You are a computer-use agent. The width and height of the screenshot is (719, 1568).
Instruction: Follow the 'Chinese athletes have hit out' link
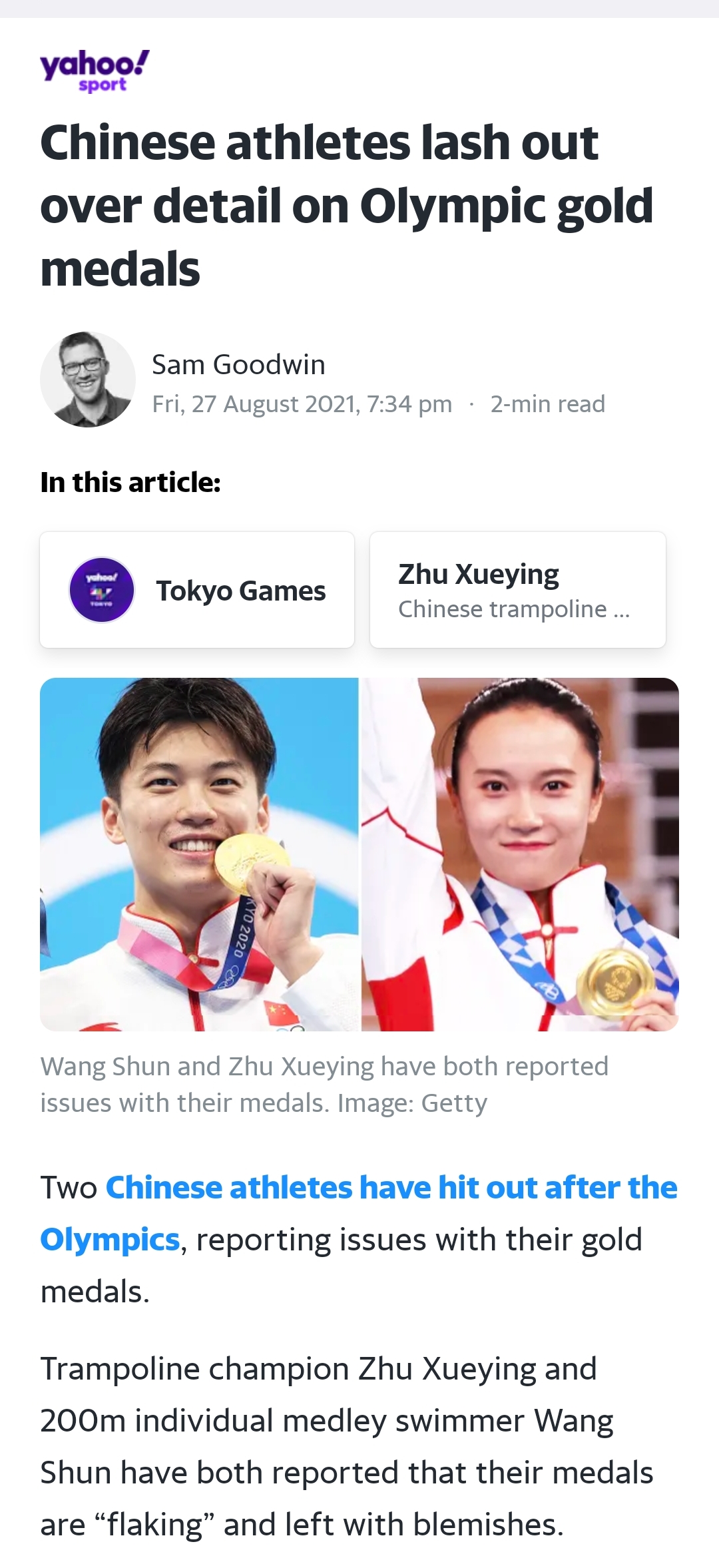click(391, 1188)
